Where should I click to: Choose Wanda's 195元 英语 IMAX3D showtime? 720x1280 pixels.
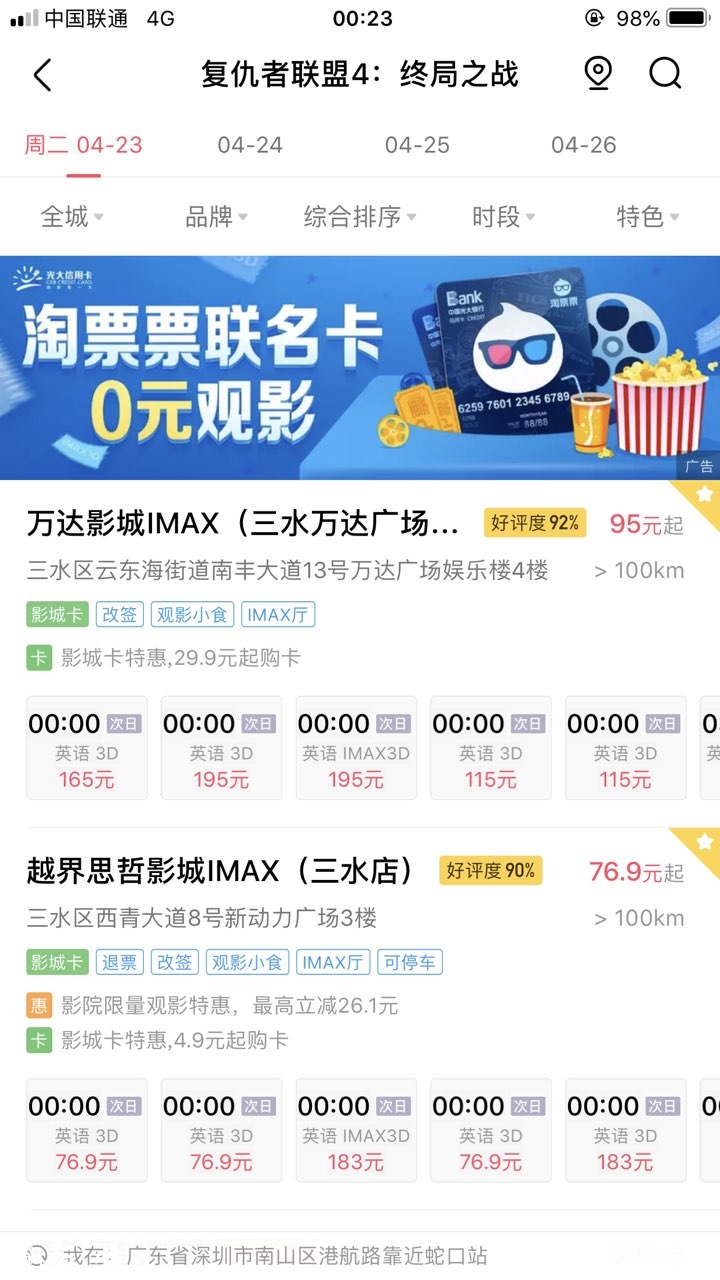click(356, 748)
